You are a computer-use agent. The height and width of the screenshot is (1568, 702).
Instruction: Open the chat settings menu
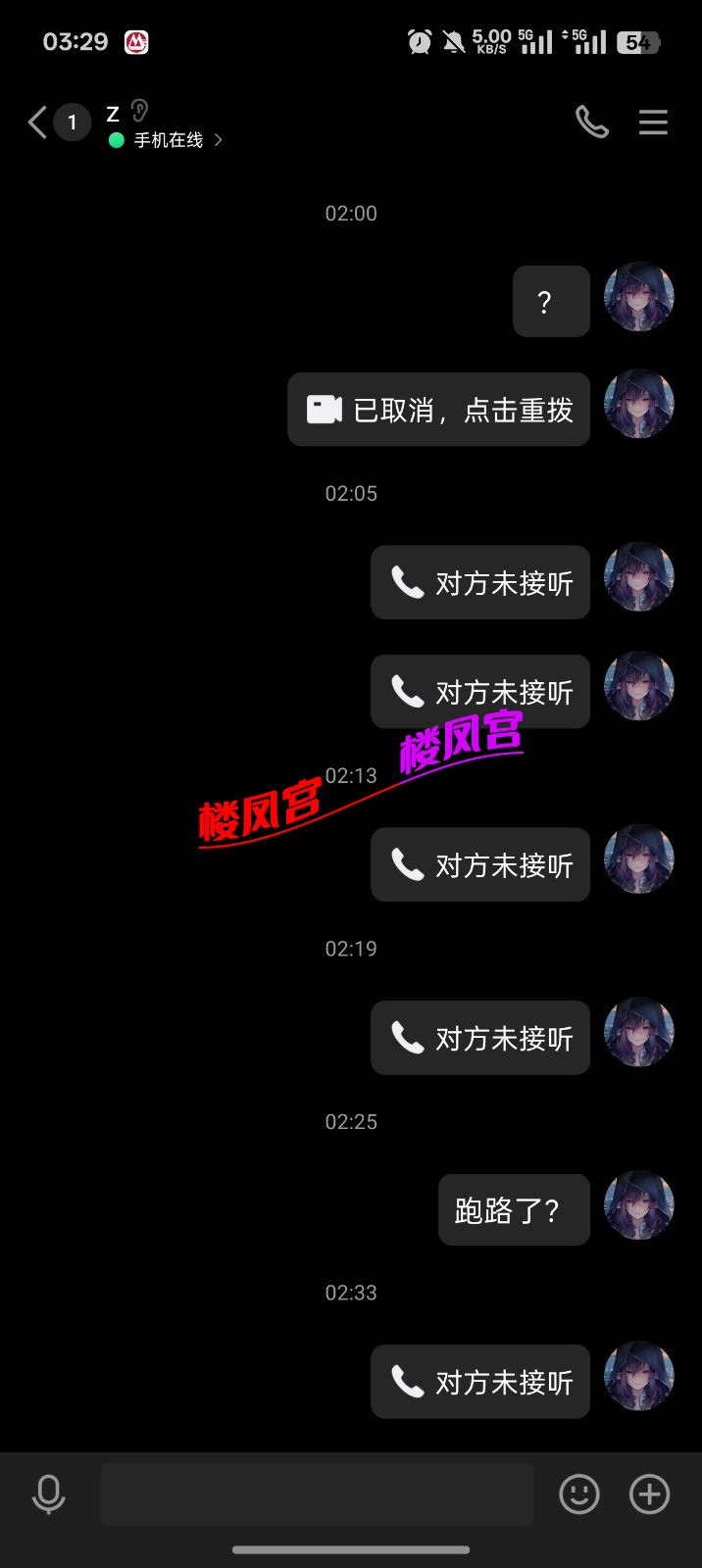(x=653, y=122)
